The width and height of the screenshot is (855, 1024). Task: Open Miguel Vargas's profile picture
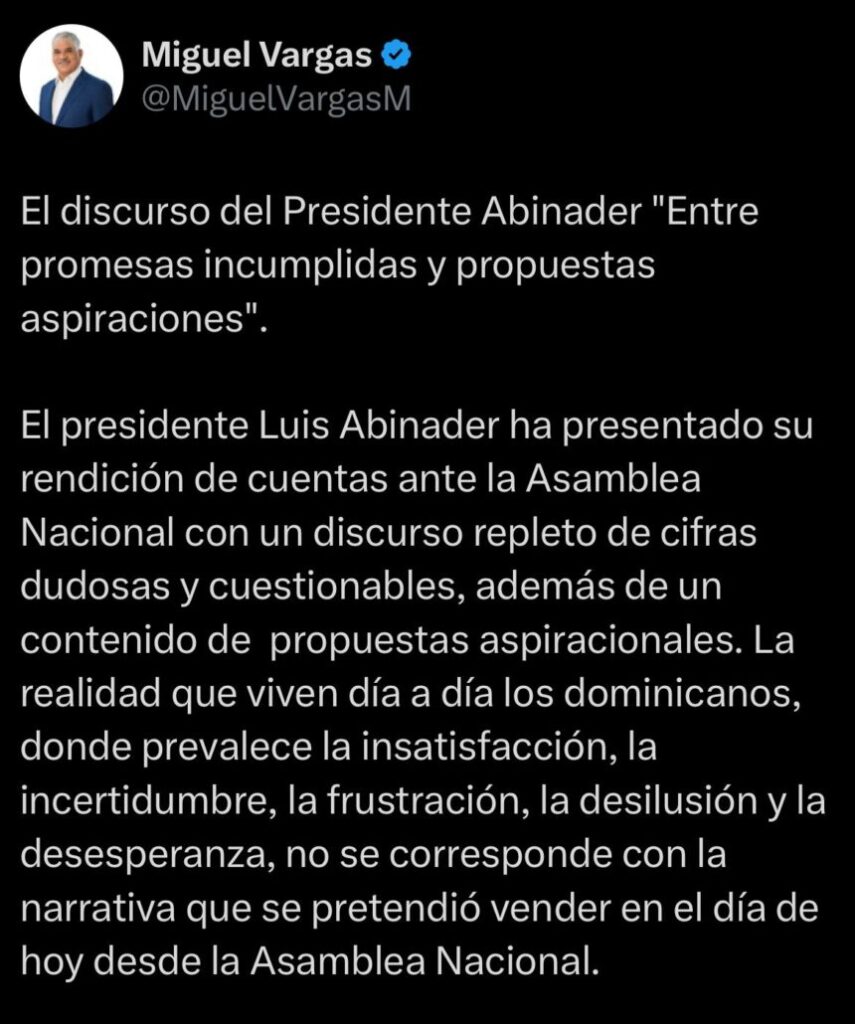(x=72, y=76)
